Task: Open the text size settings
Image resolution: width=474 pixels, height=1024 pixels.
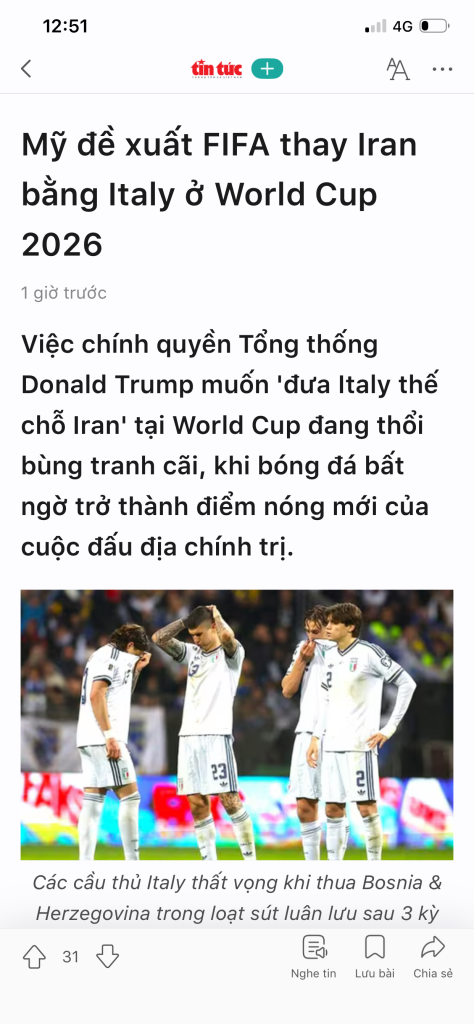Action: pyautogui.click(x=398, y=69)
